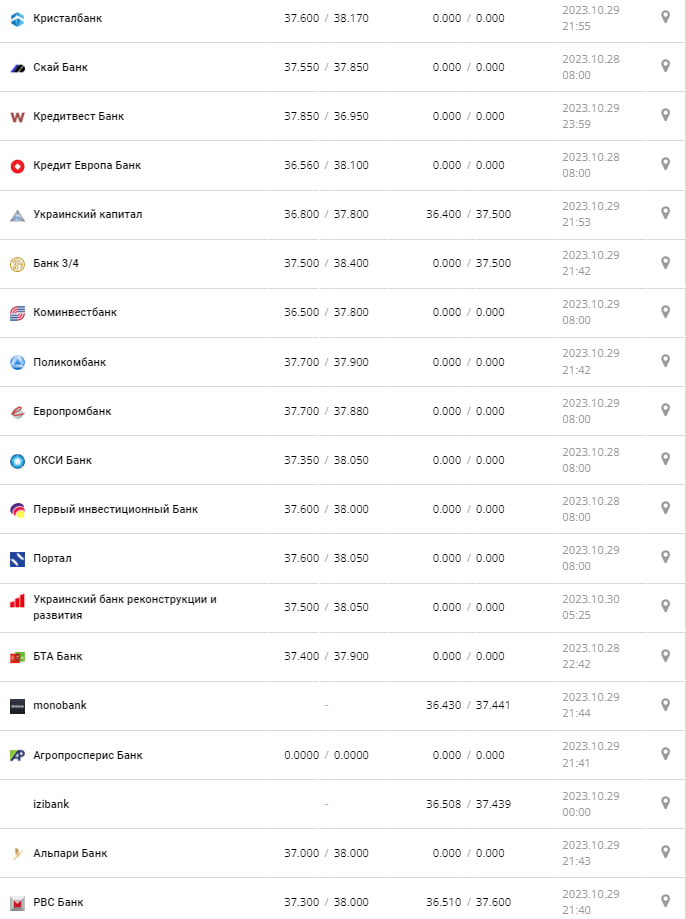Tap the map pin next to БТА Банк
Image resolution: width=686 pixels, height=919 pixels.
point(665,655)
